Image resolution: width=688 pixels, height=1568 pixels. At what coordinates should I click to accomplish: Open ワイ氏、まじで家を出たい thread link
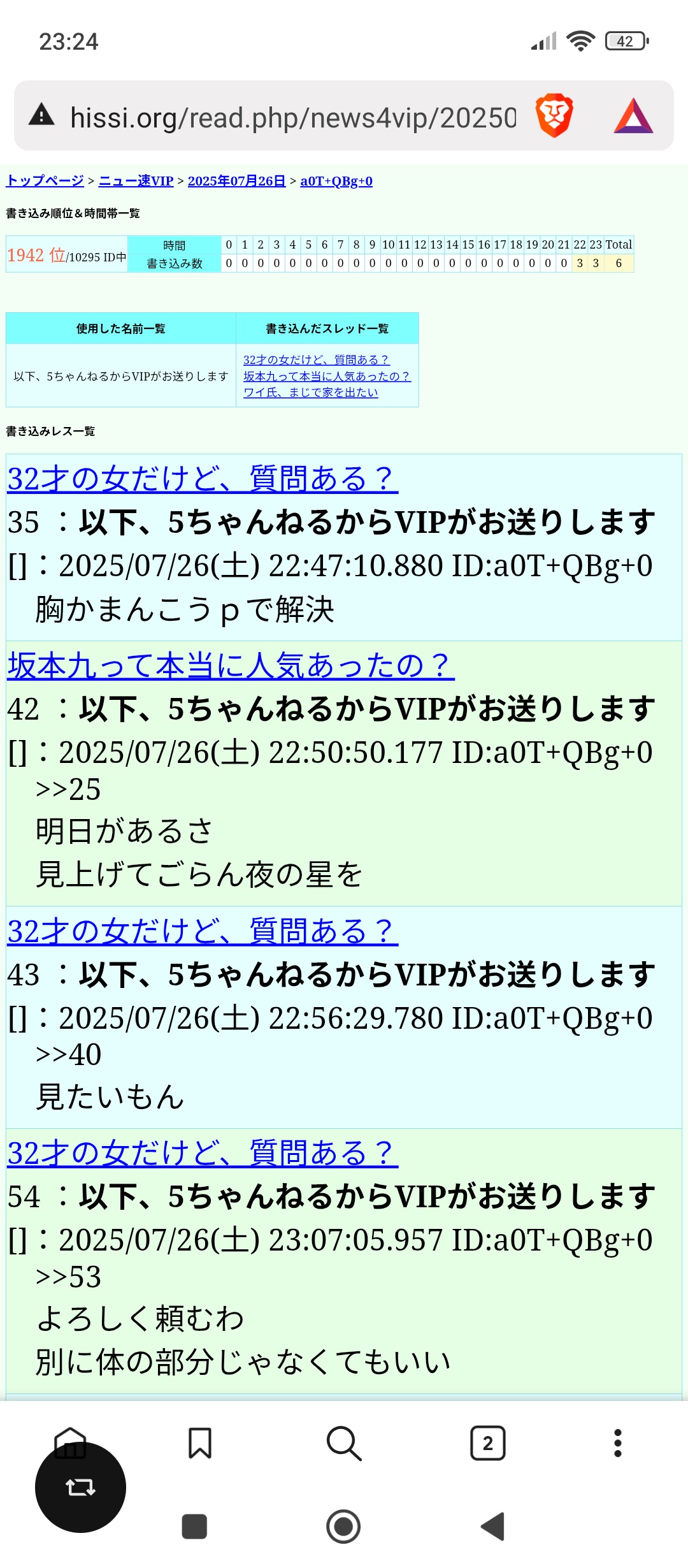tap(311, 393)
